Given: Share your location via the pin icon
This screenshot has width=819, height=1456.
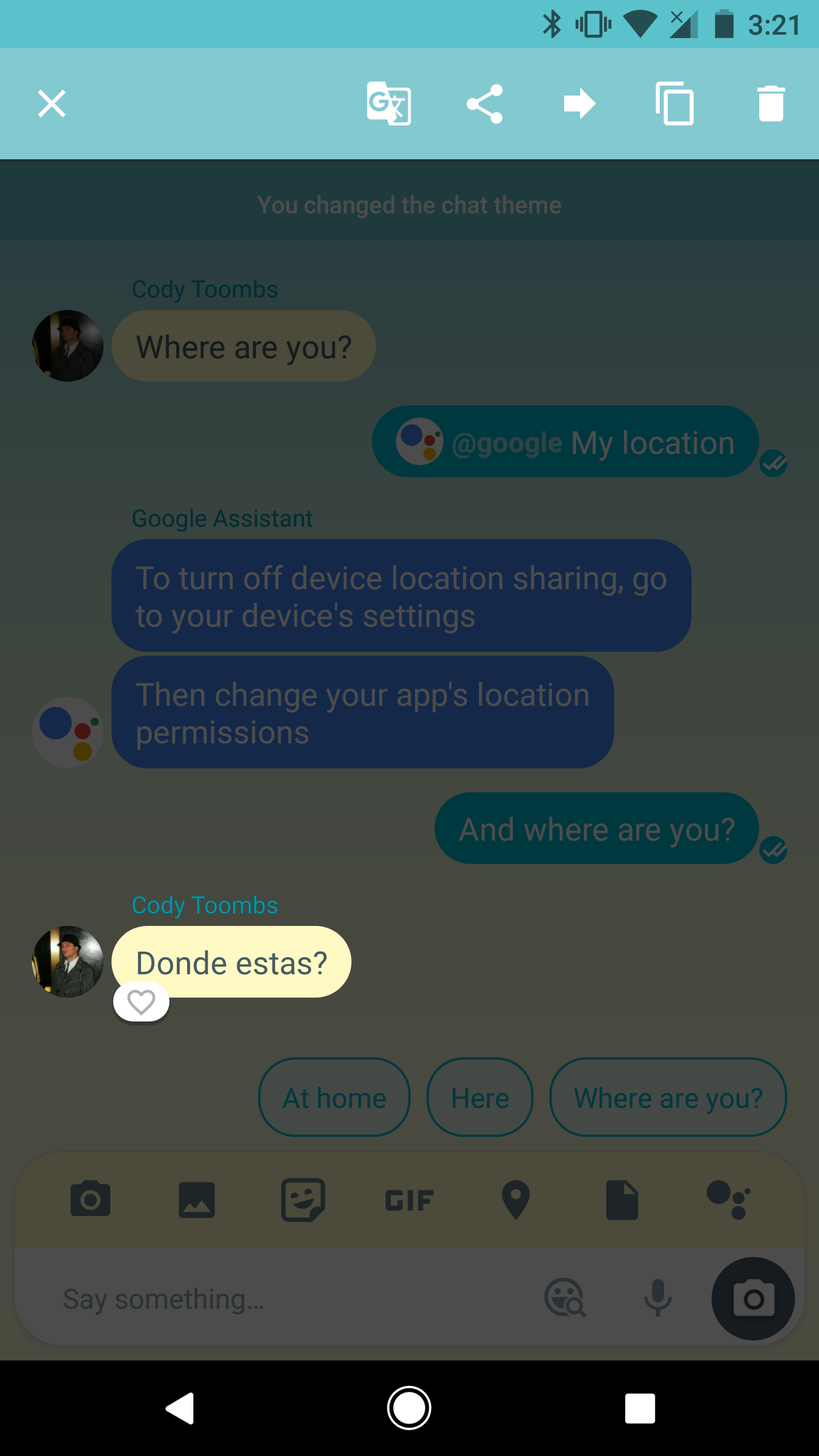Looking at the screenshot, I should 516,1199.
